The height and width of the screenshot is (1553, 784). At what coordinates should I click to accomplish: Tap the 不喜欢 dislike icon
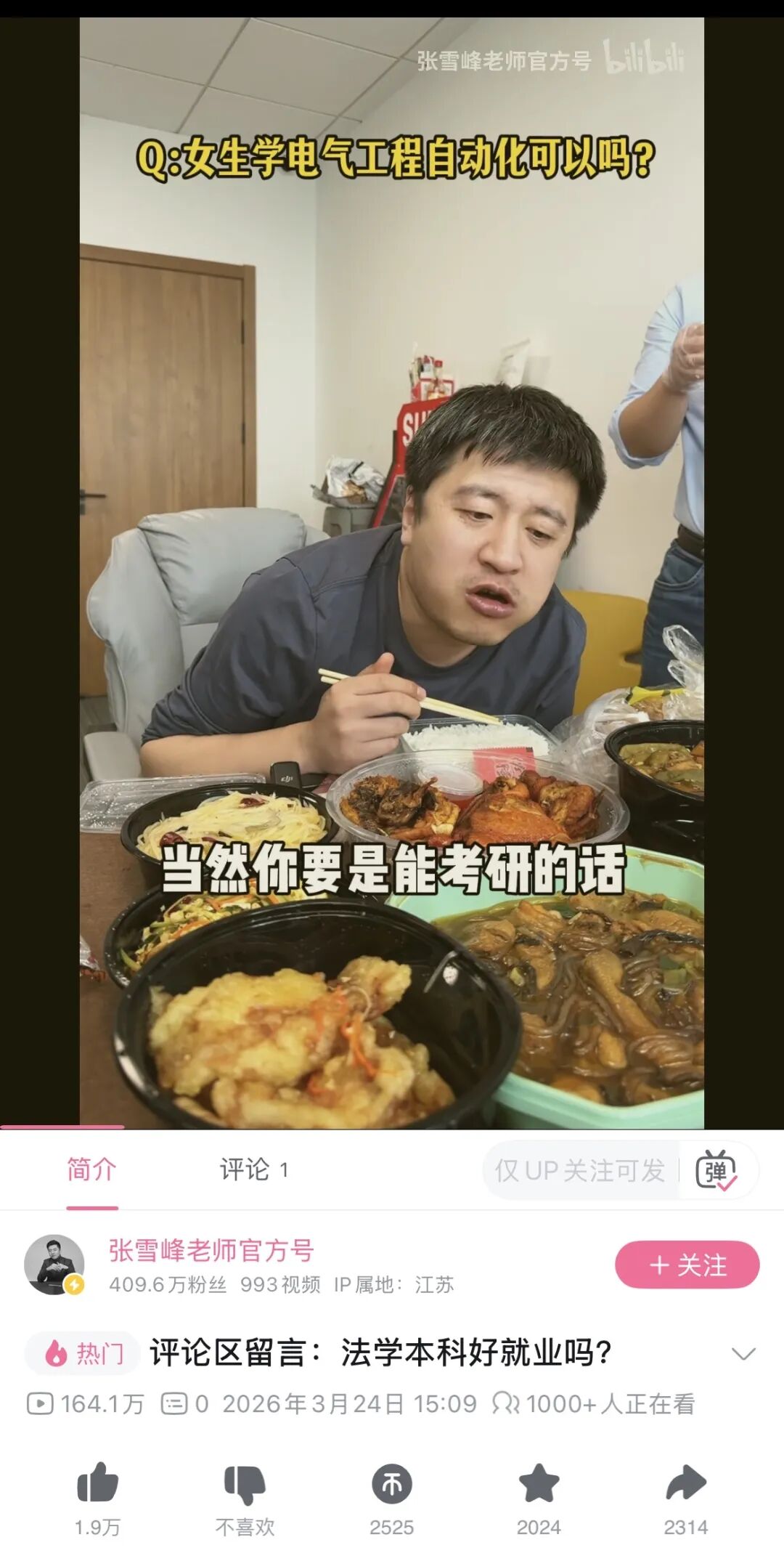pos(245,1484)
